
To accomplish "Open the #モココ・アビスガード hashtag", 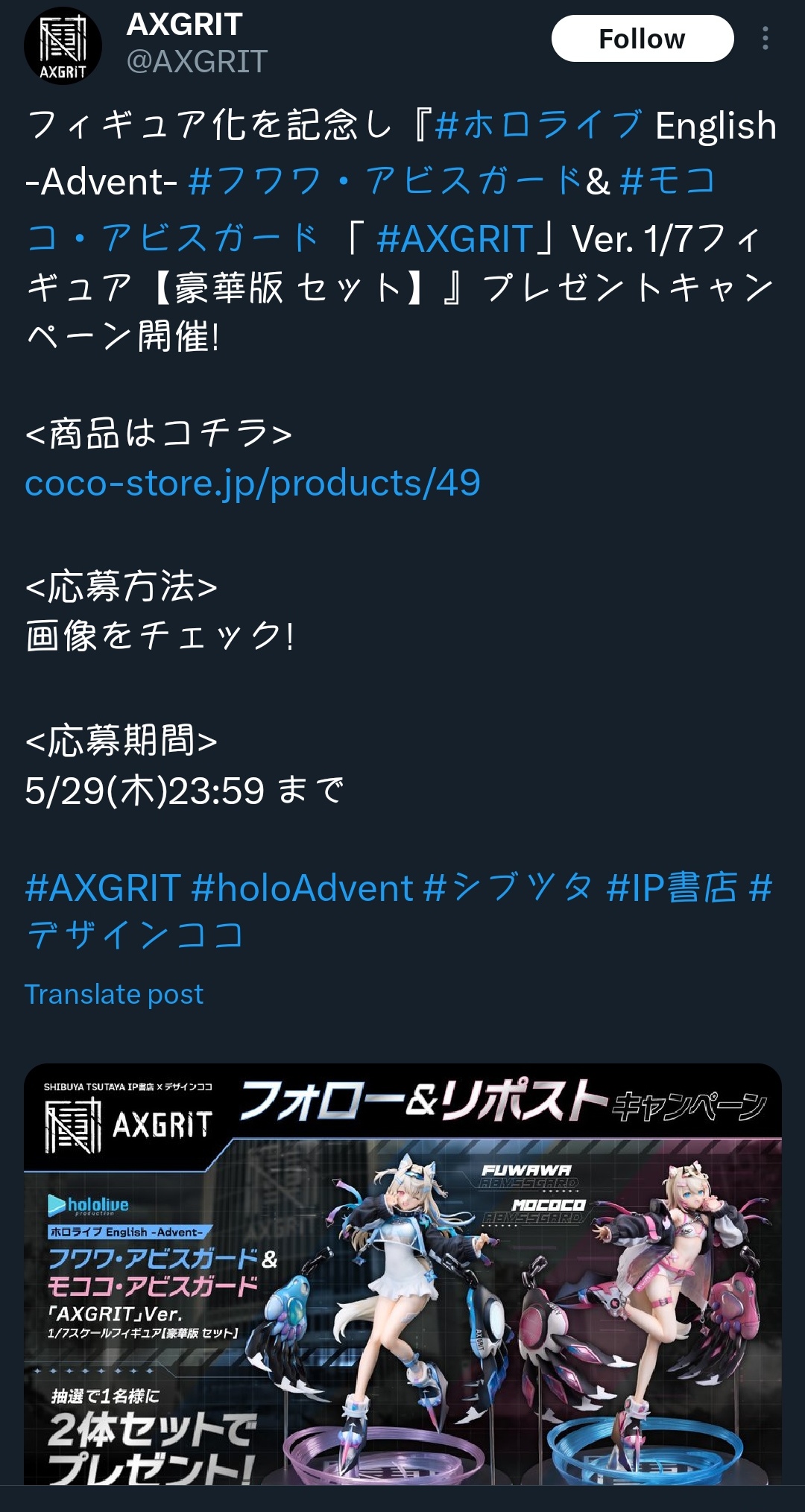I will pos(173,238).
